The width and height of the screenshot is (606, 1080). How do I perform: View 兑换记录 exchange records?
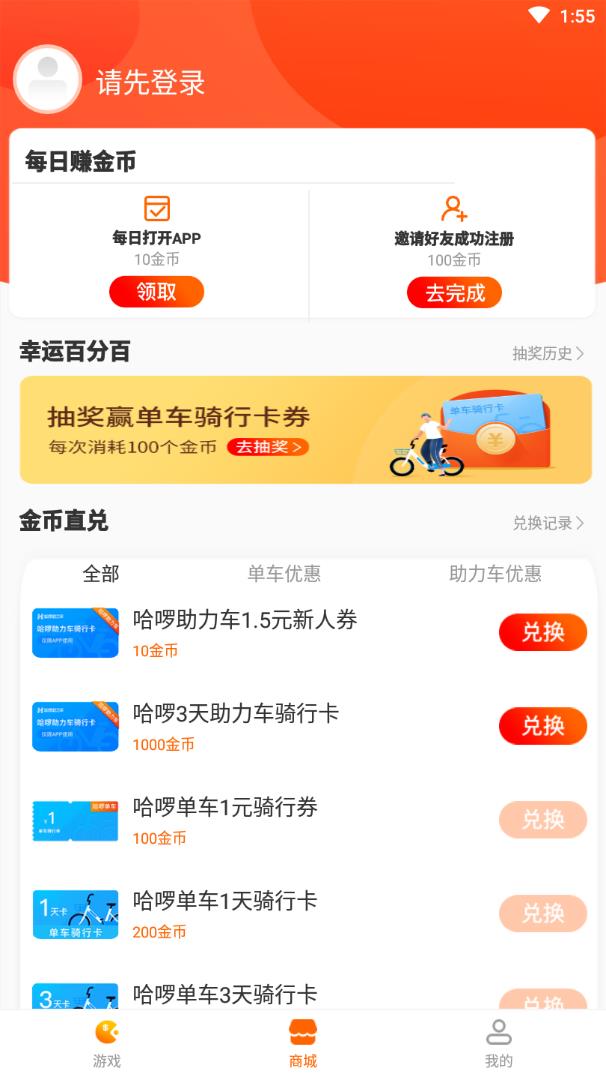[548, 523]
